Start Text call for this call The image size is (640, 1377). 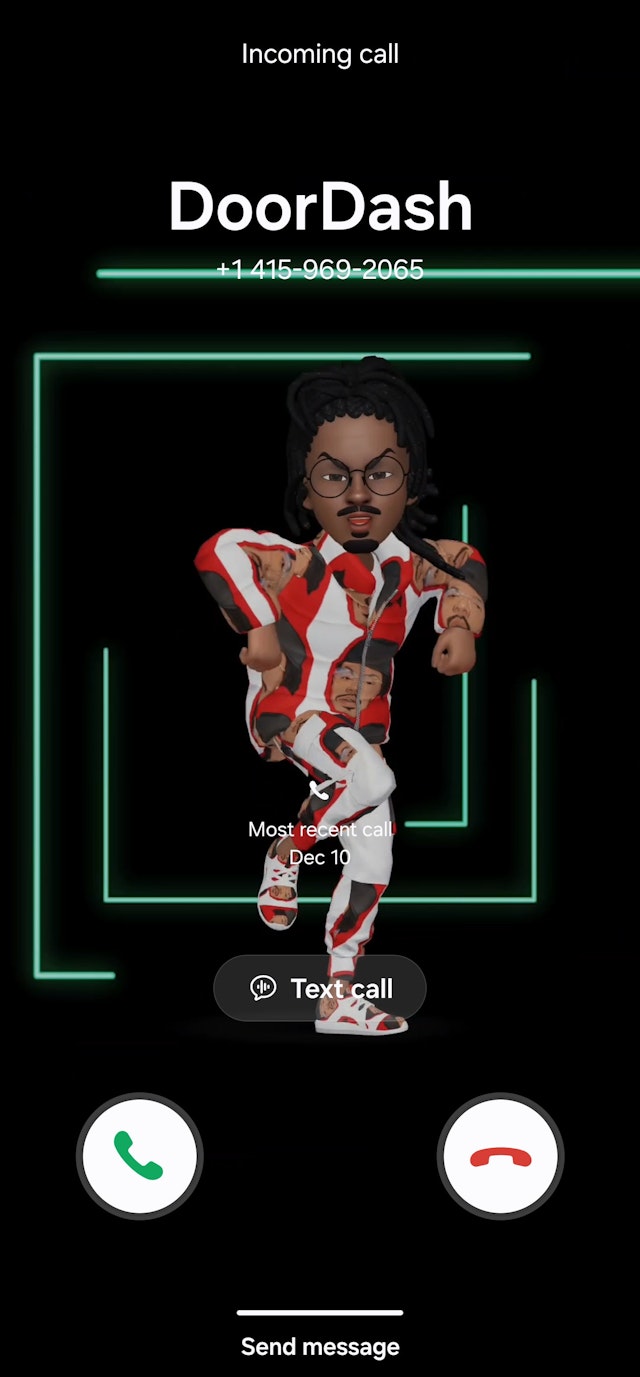click(x=320, y=989)
